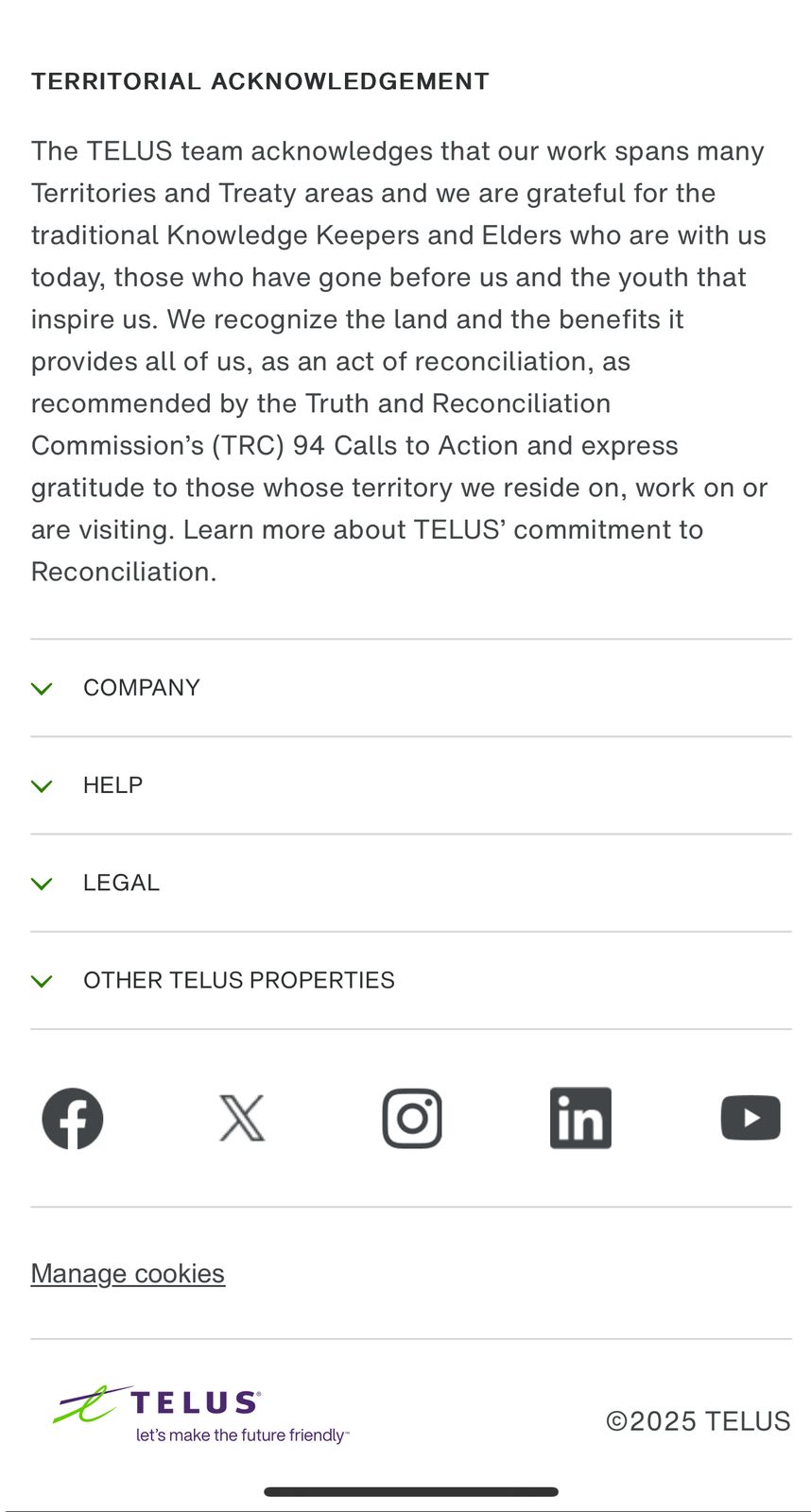Tap the green chevron beside LEGAL

(42, 884)
